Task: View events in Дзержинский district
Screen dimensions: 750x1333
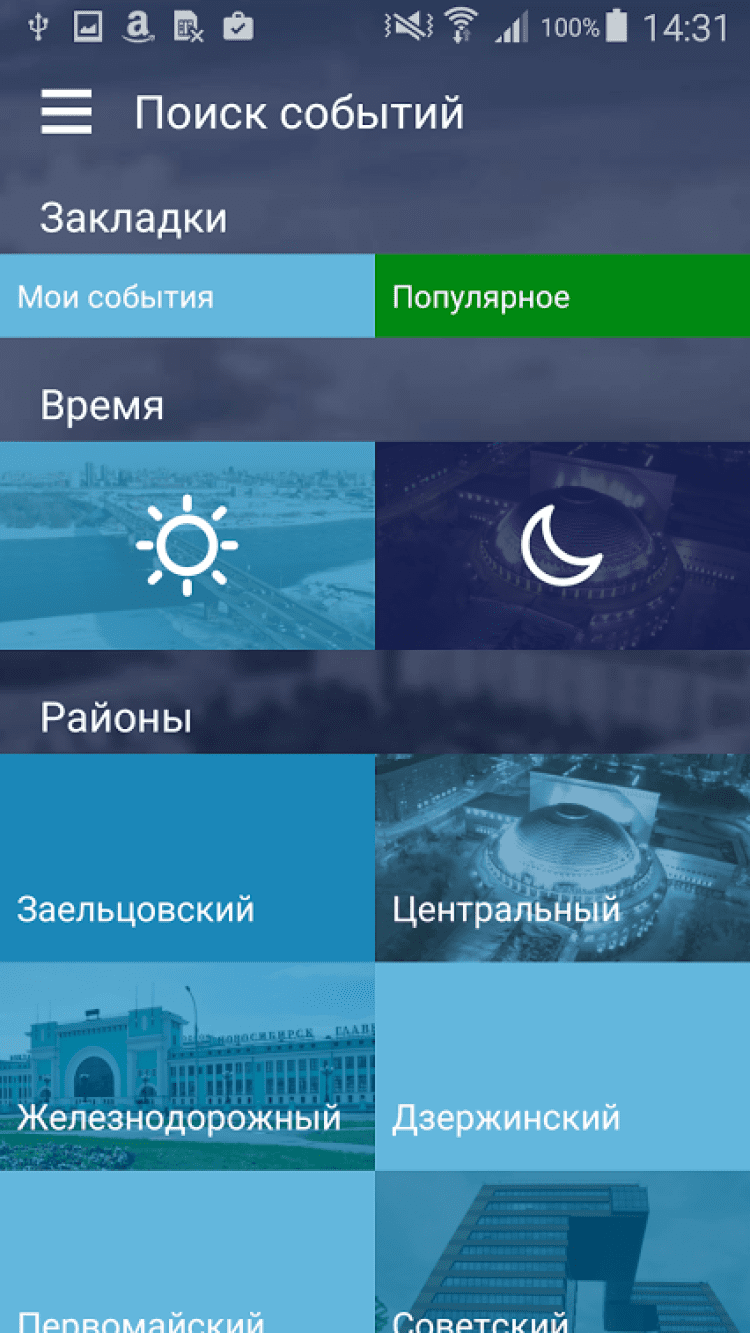Action: (x=562, y=1066)
